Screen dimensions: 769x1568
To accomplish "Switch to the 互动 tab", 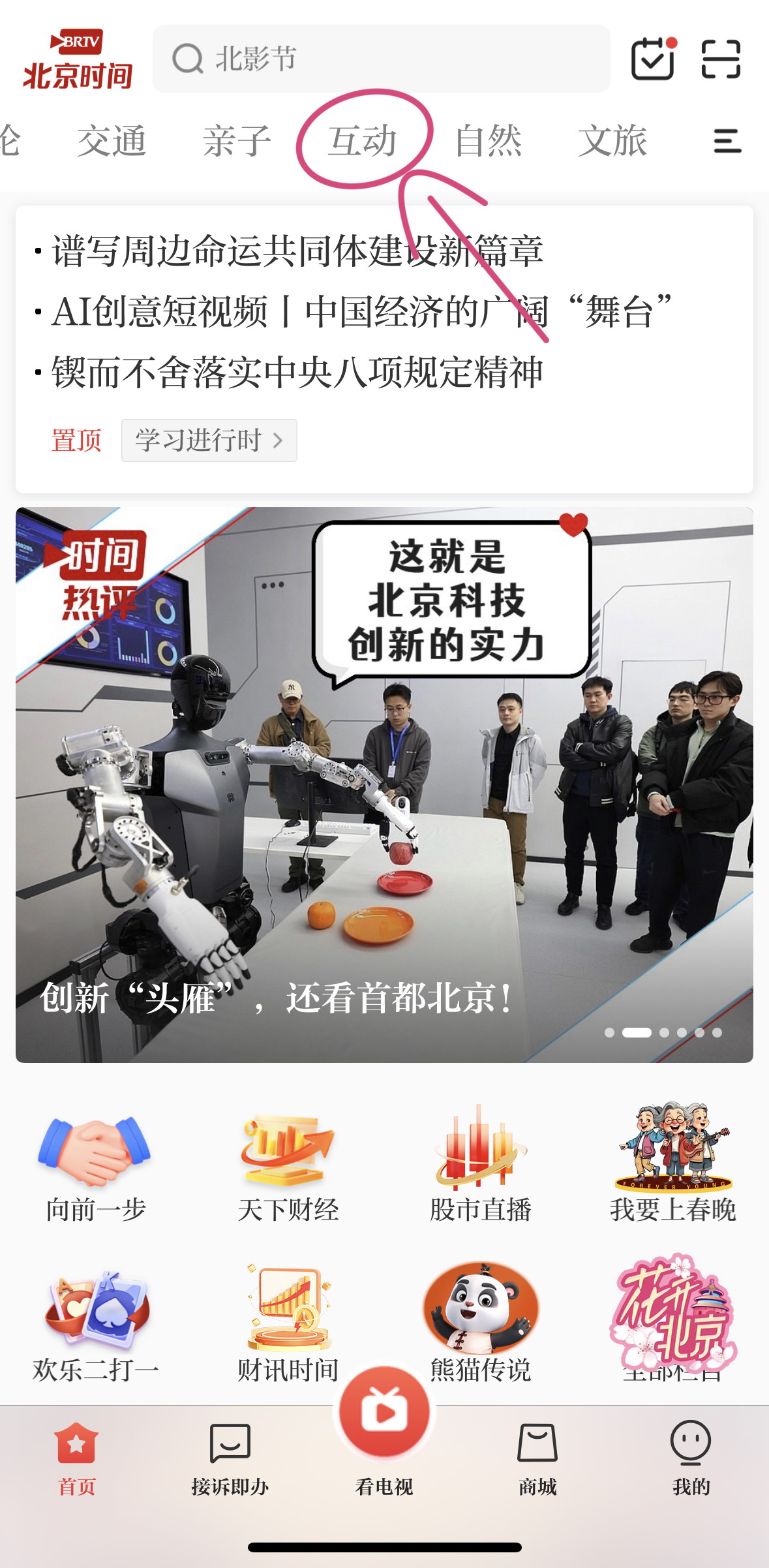I will pos(363,140).
